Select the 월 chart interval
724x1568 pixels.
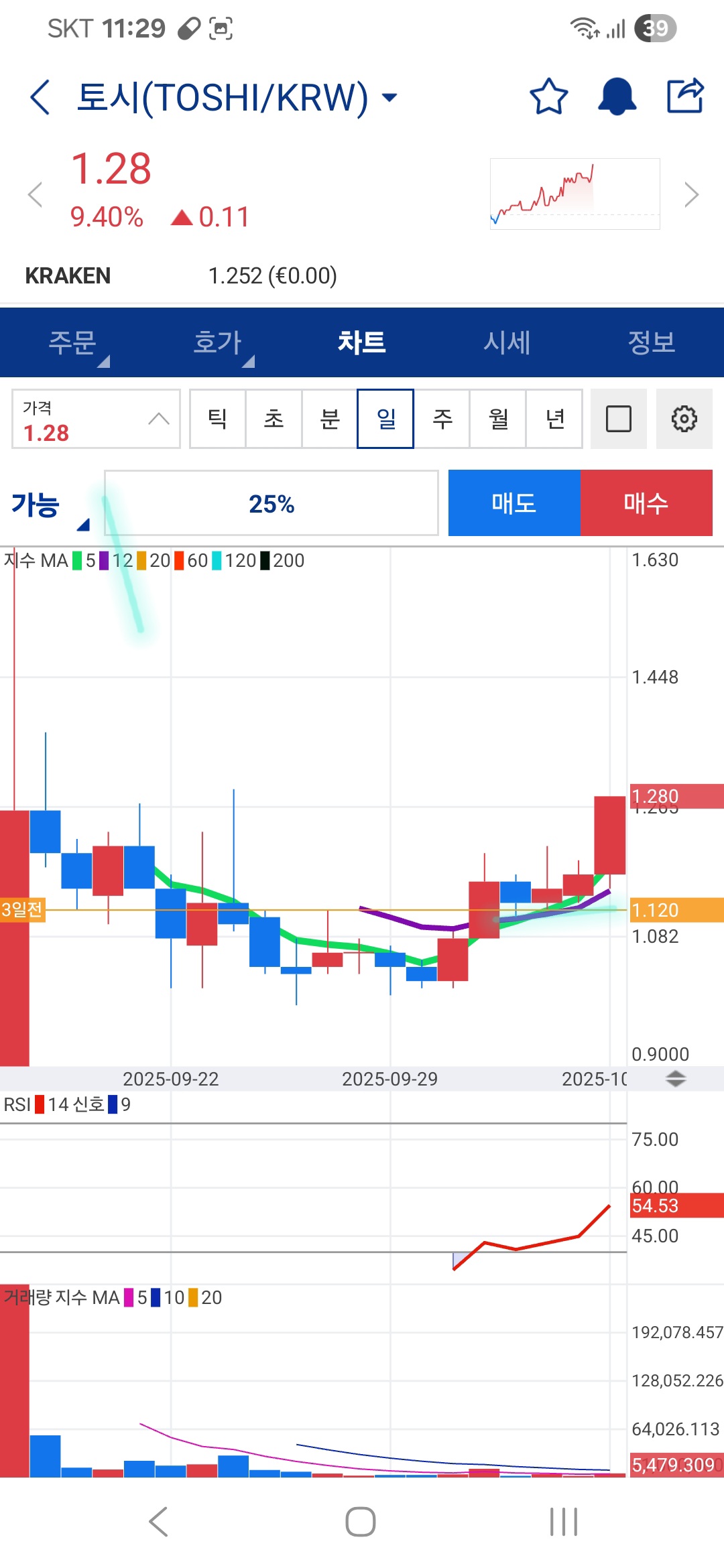(x=499, y=419)
